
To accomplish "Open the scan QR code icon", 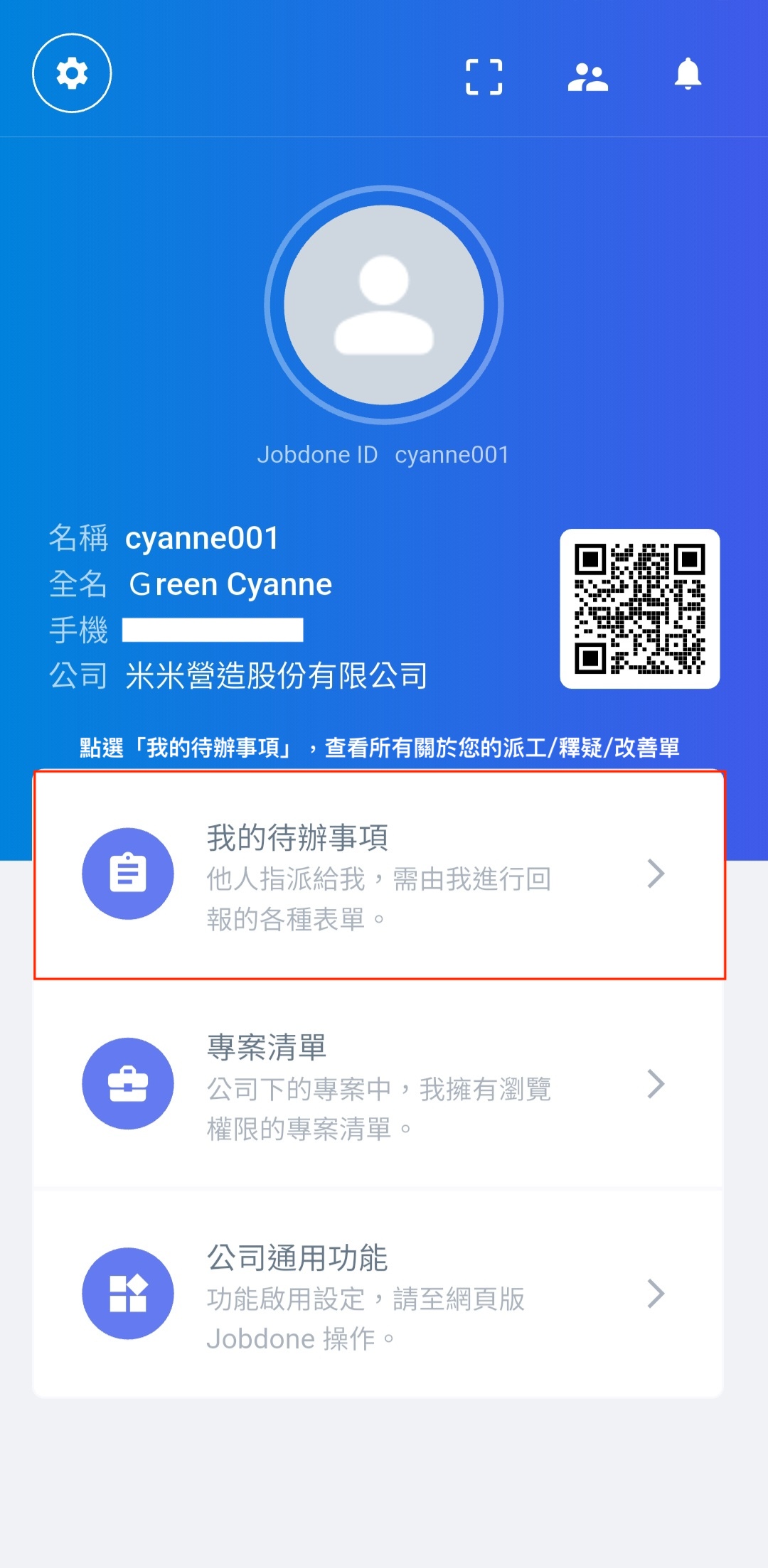I will (x=484, y=77).
